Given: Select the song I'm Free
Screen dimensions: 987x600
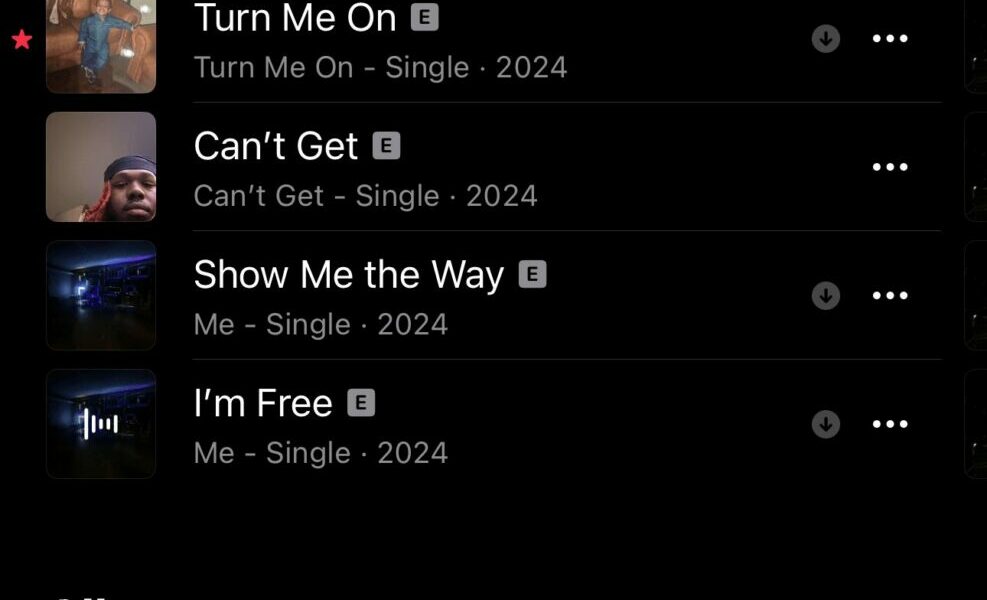Looking at the screenshot, I should (x=263, y=404).
